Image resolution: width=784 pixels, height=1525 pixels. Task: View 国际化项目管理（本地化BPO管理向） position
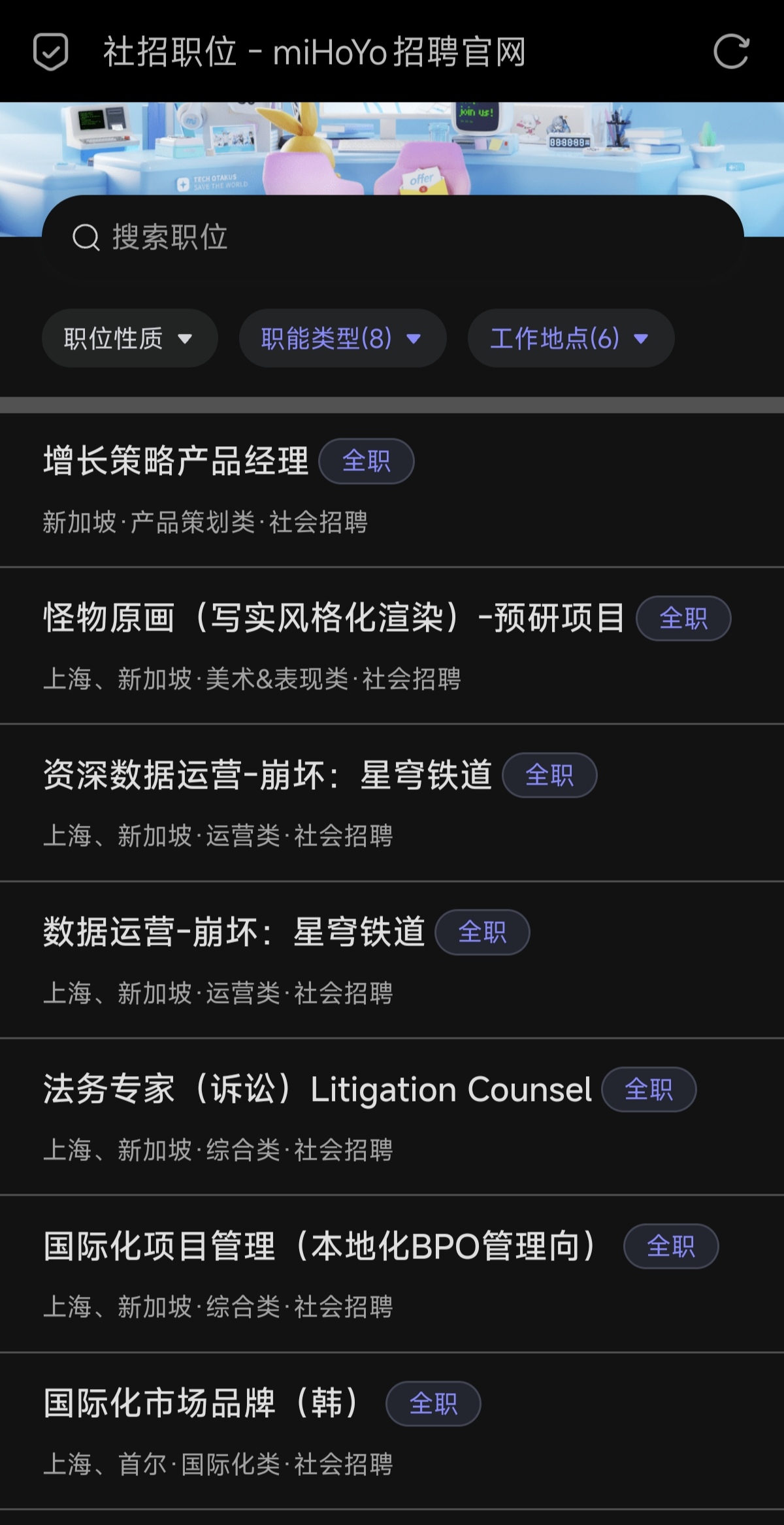click(320, 1246)
